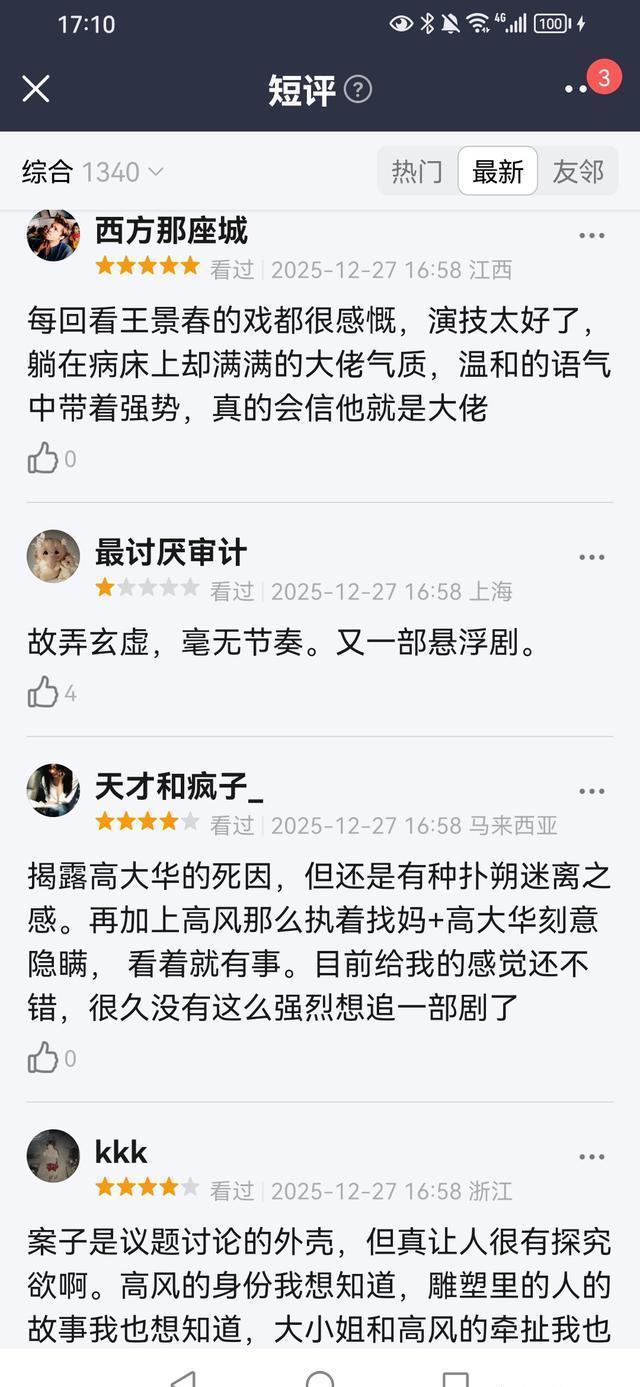This screenshot has height=1387, width=640.
Task: View kkk's profile avatar
Action: [x=53, y=1156]
